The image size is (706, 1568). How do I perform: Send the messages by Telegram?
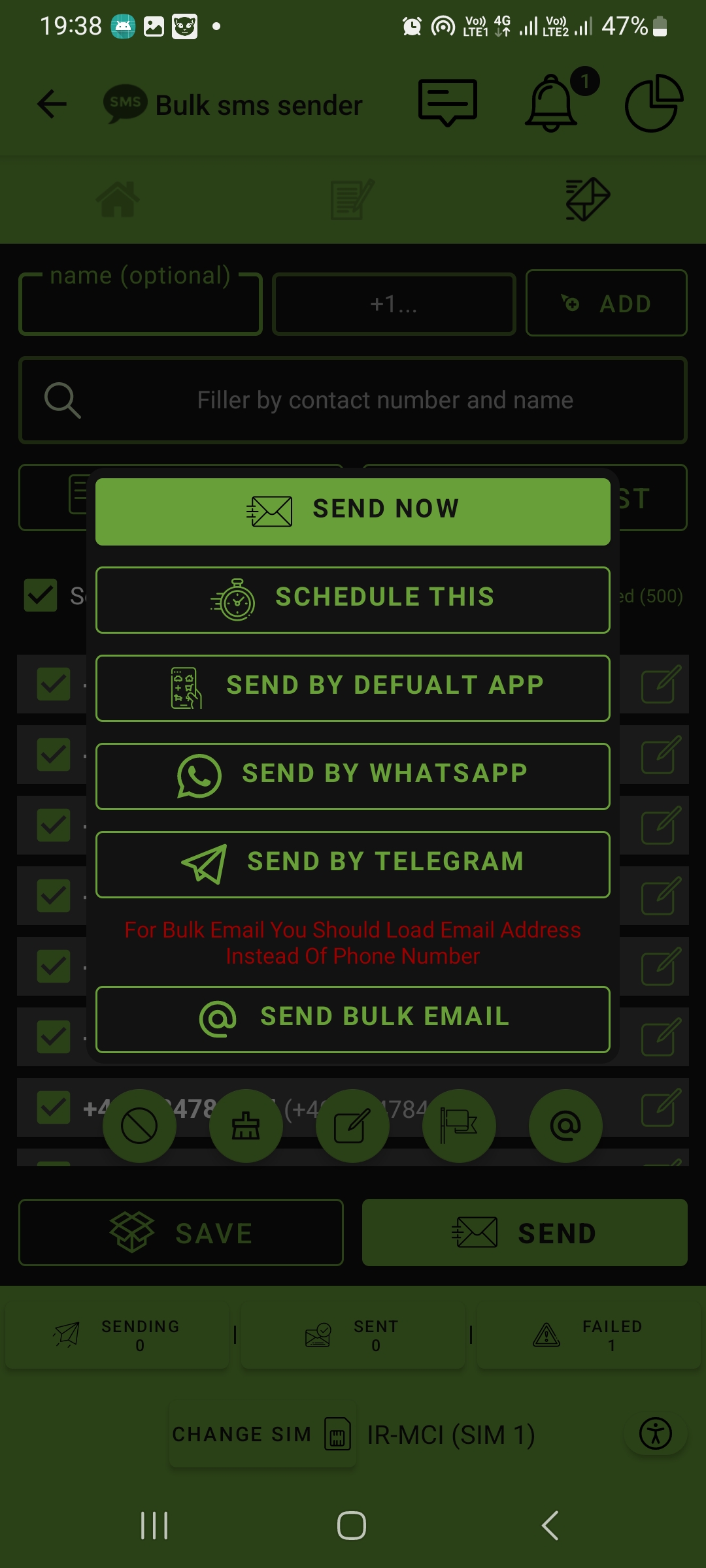[353, 864]
